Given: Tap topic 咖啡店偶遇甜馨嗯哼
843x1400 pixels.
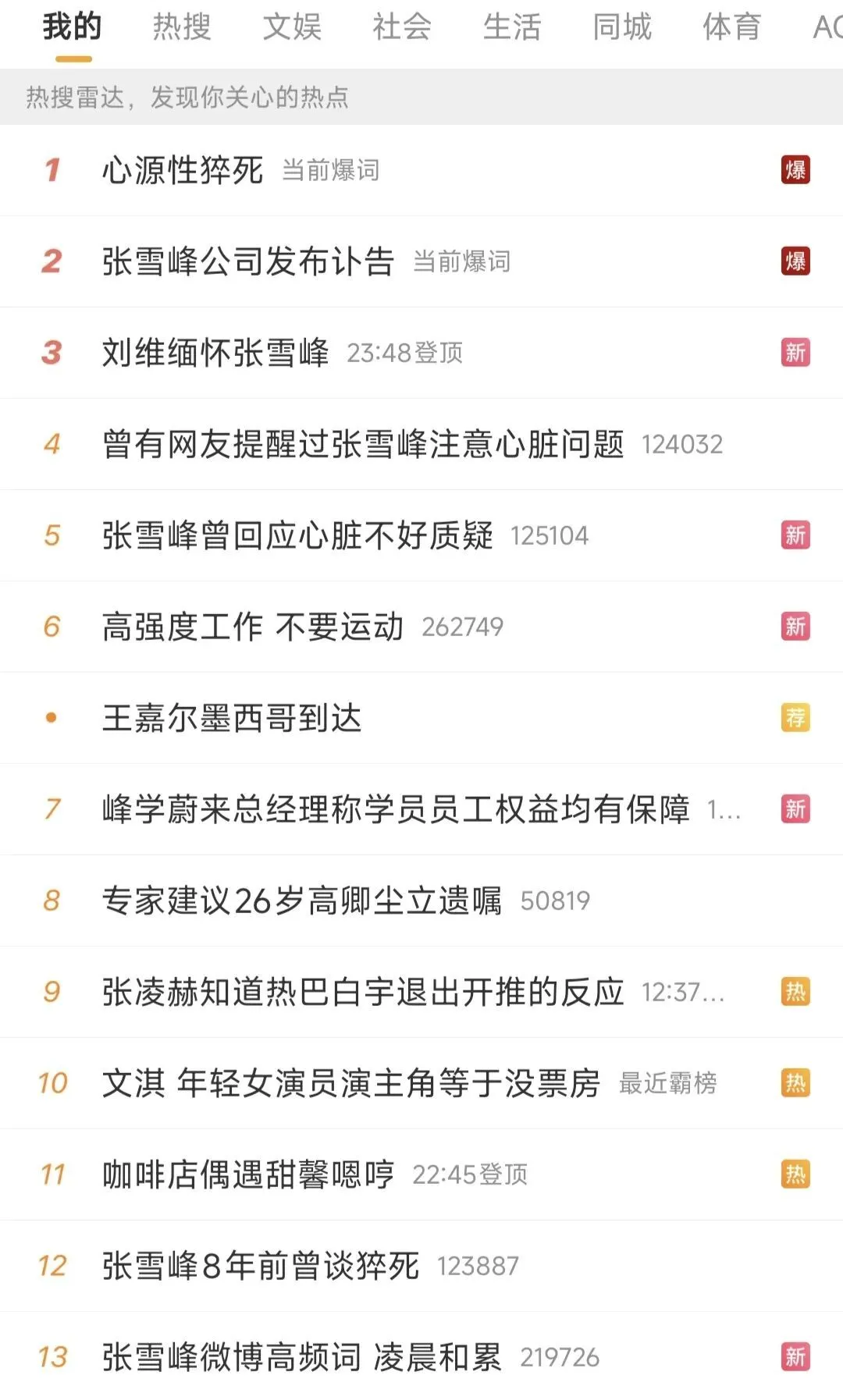Looking at the screenshot, I should point(248,1174).
